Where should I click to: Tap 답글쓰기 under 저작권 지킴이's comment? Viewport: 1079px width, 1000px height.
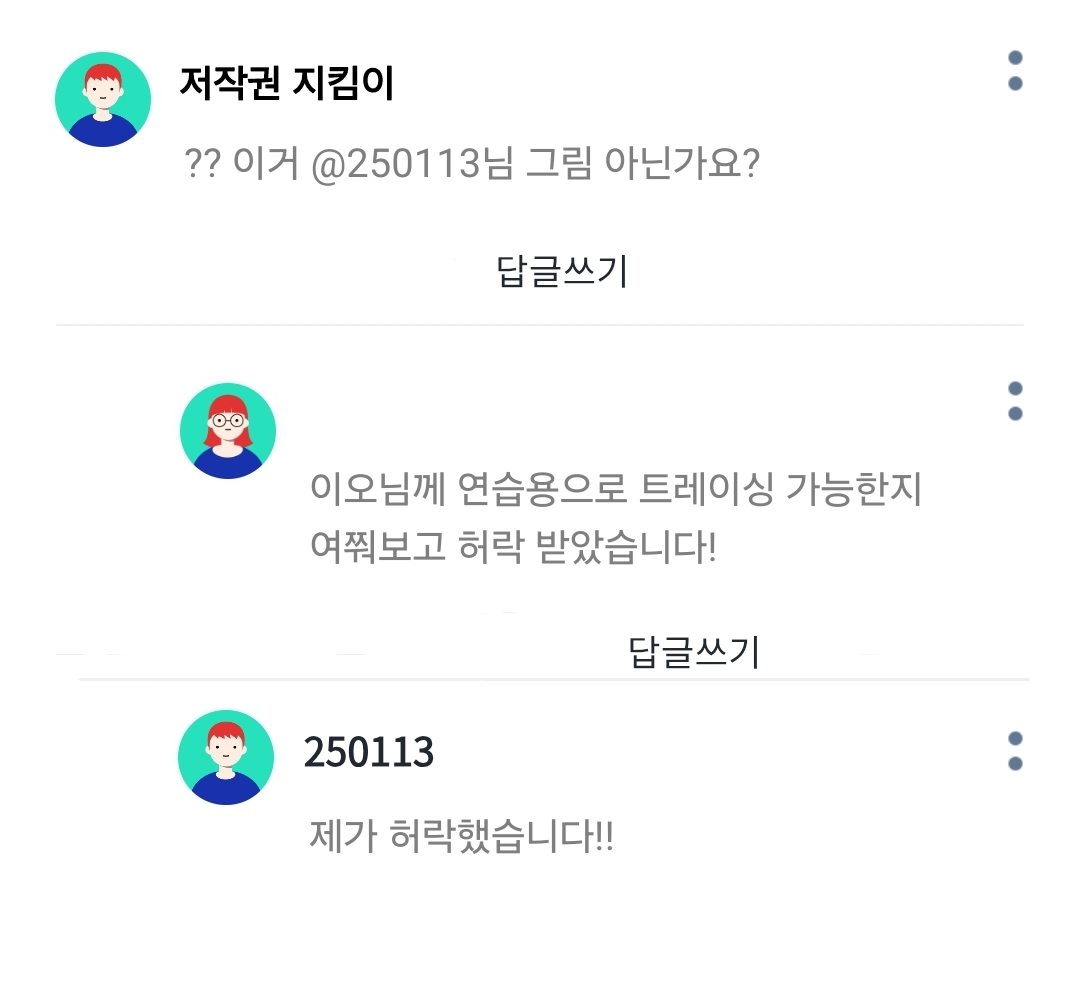(562, 272)
